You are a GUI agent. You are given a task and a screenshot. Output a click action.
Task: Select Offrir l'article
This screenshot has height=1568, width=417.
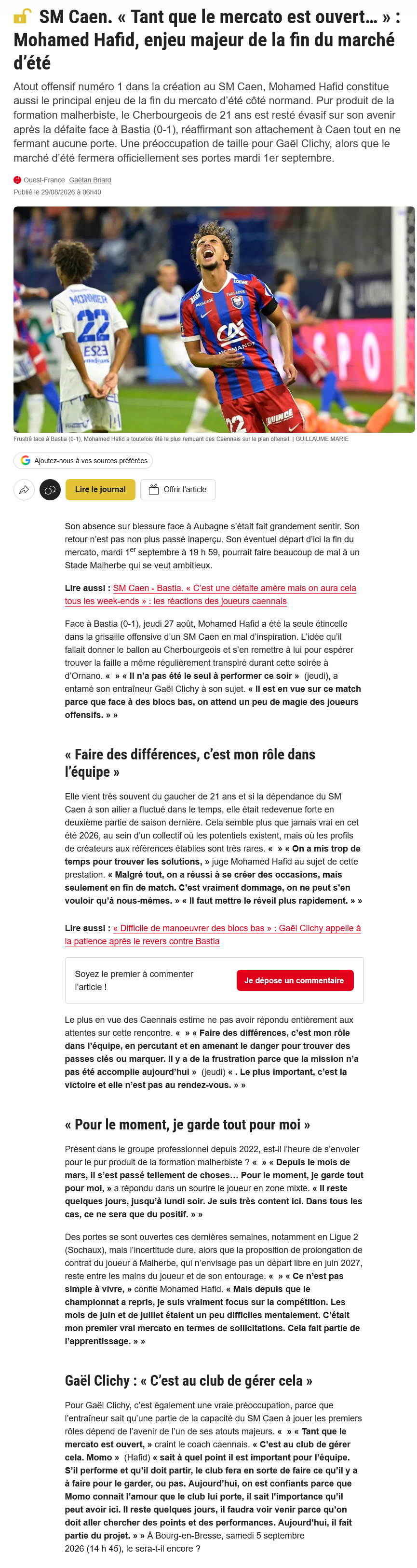pyautogui.click(x=178, y=489)
